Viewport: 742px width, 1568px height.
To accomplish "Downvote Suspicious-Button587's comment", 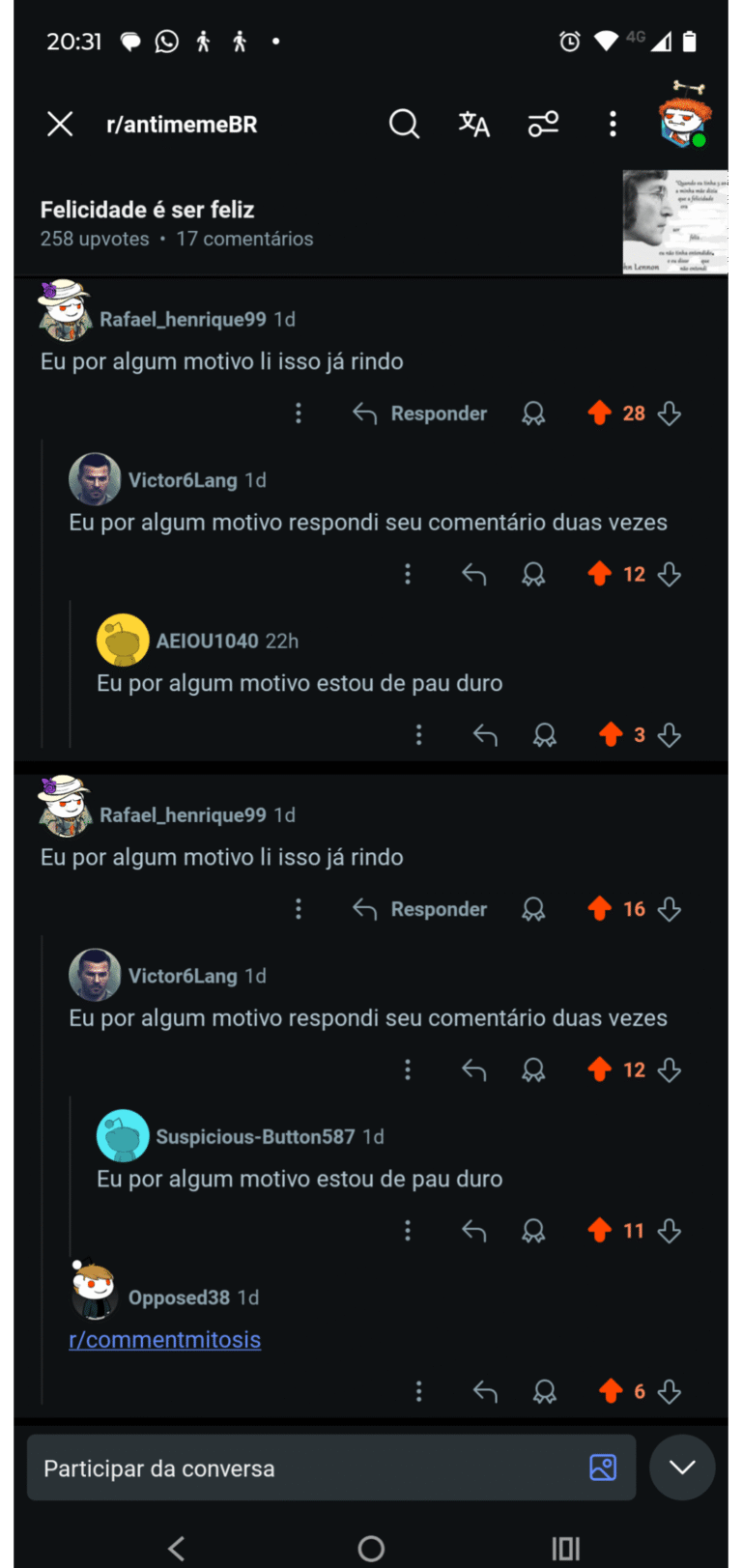I will pyautogui.click(x=670, y=1231).
